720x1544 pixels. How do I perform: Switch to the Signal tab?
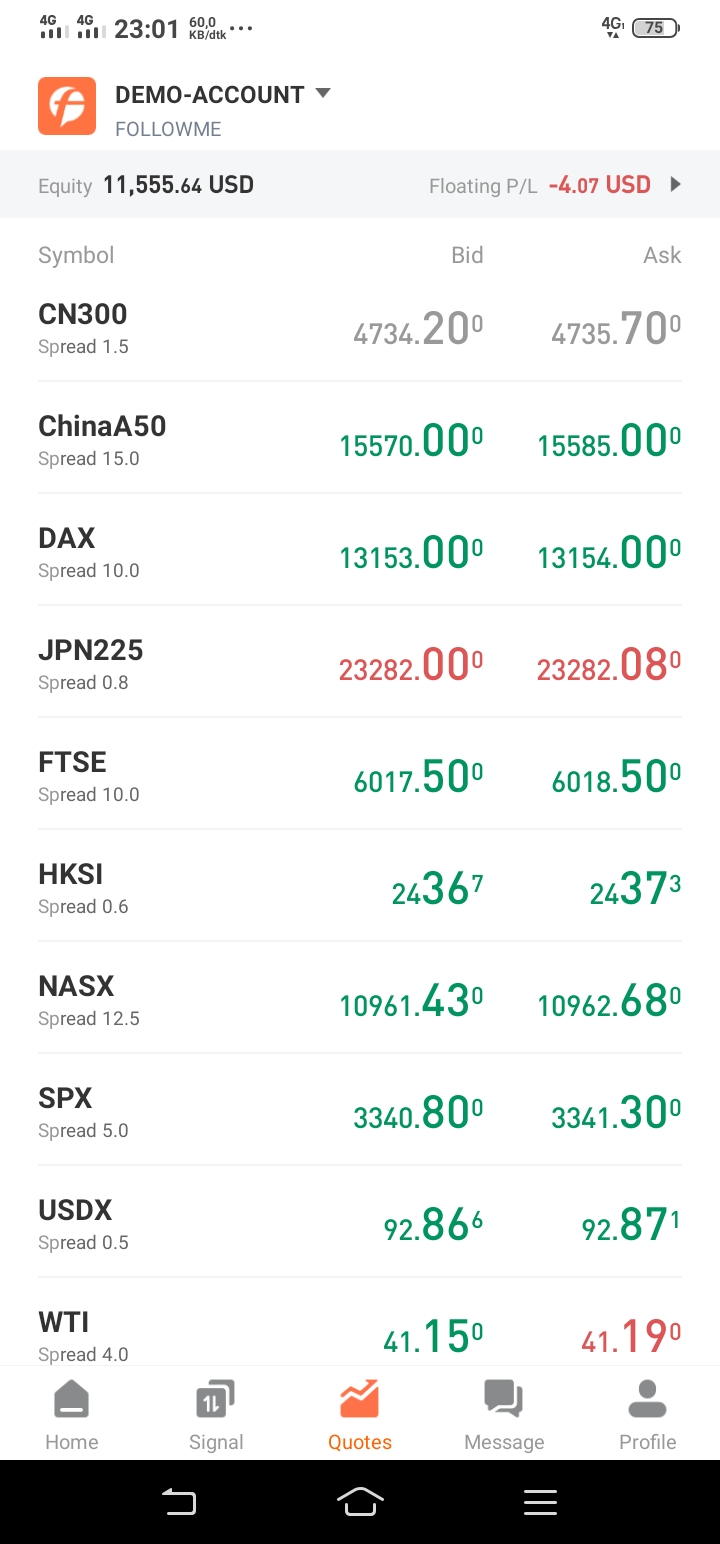pos(216,1414)
